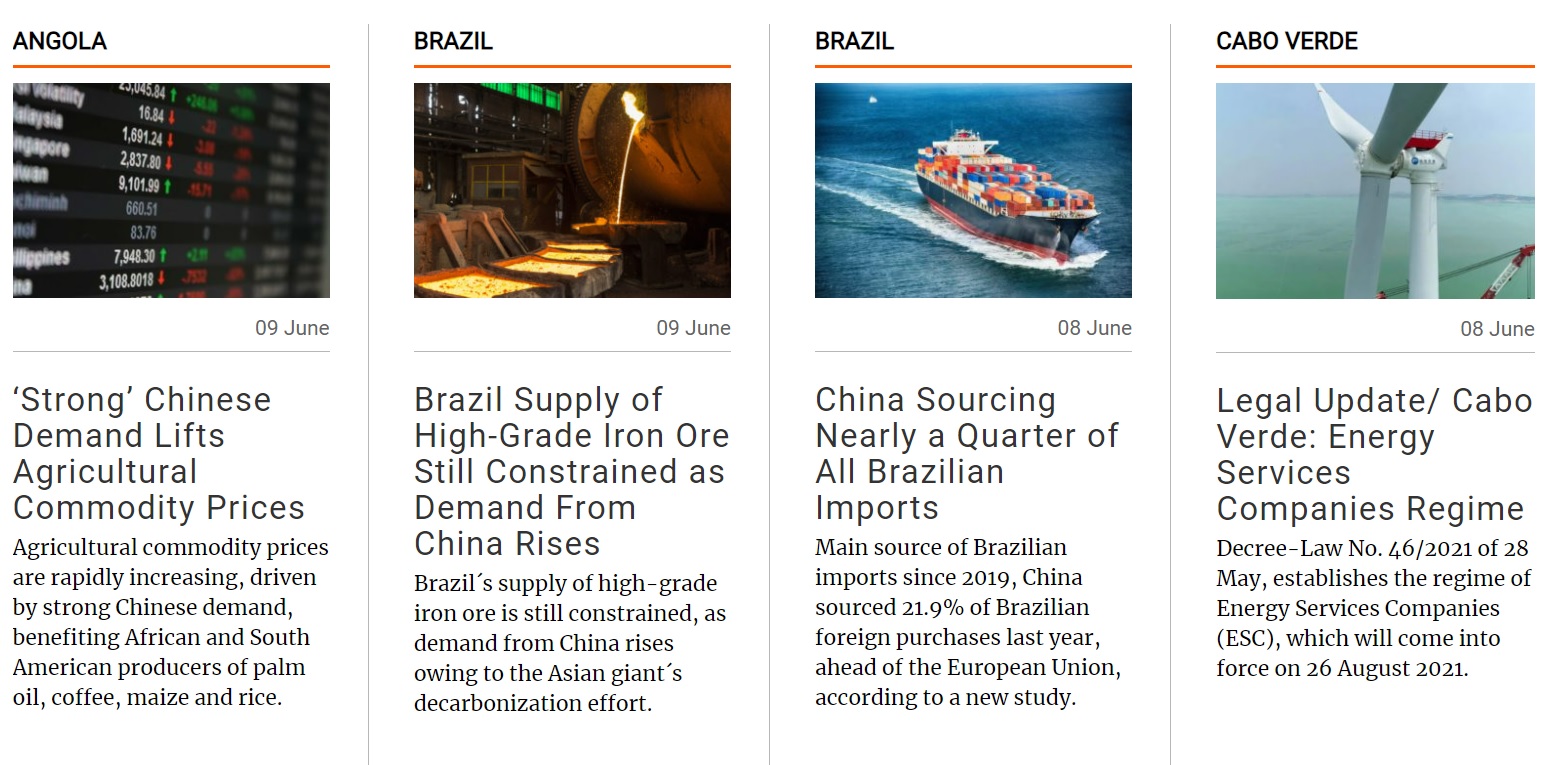Open the molten iron foundry image
1555x765 pixels.
572,190
